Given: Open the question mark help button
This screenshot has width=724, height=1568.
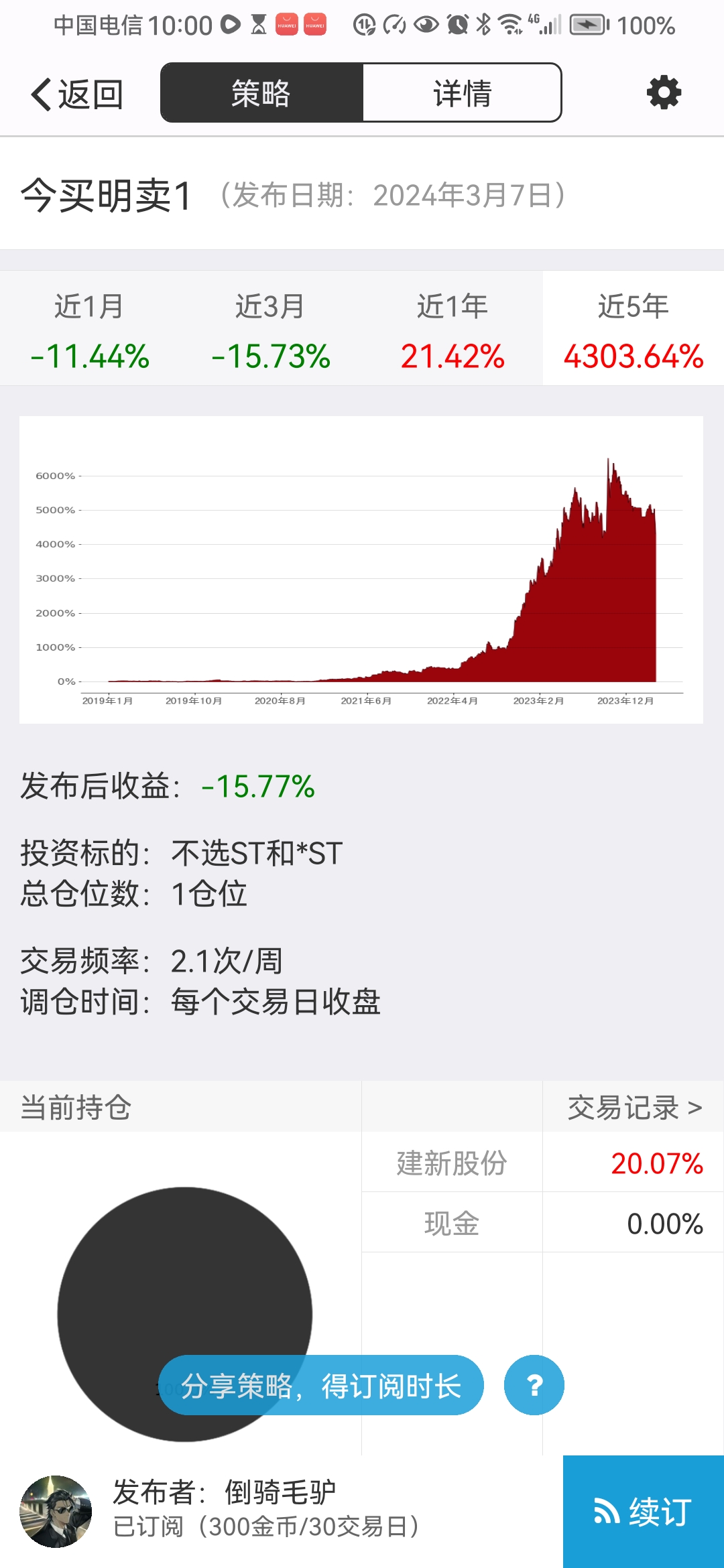Looking at the screenshot, I should coord(534,1386).
